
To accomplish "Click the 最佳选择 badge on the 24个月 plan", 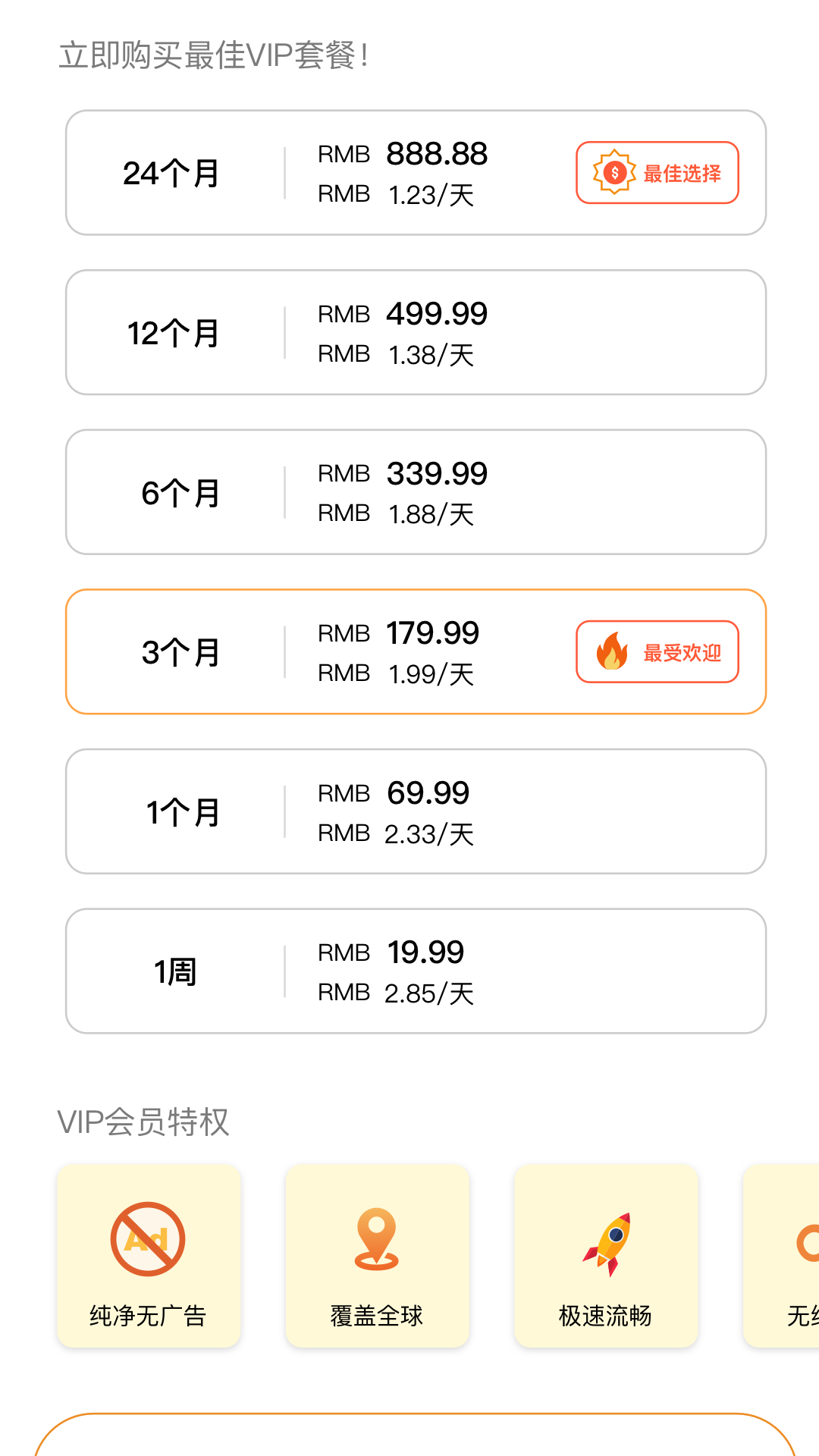I will (657, 173).
